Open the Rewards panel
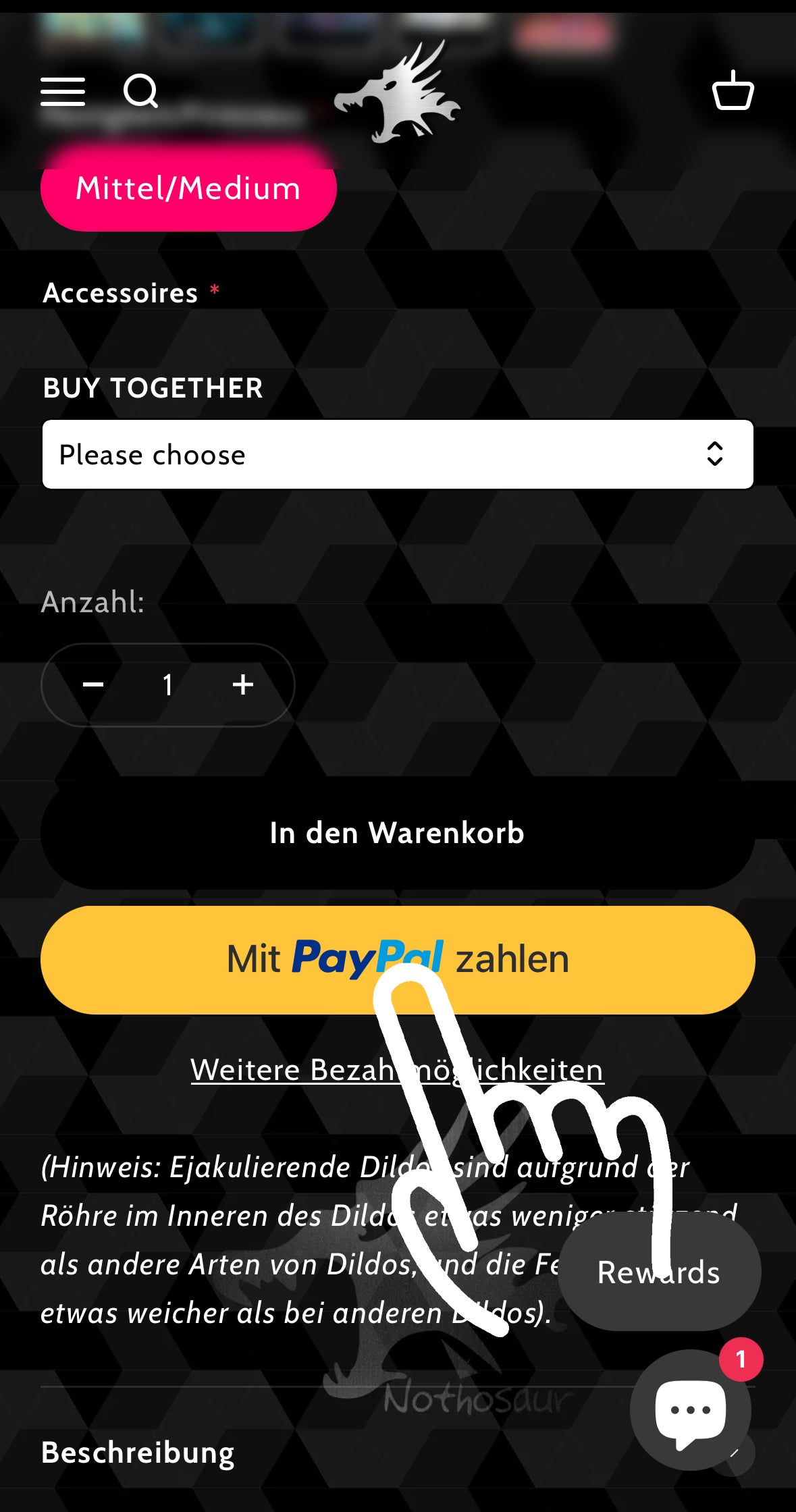 (659, 1272)
